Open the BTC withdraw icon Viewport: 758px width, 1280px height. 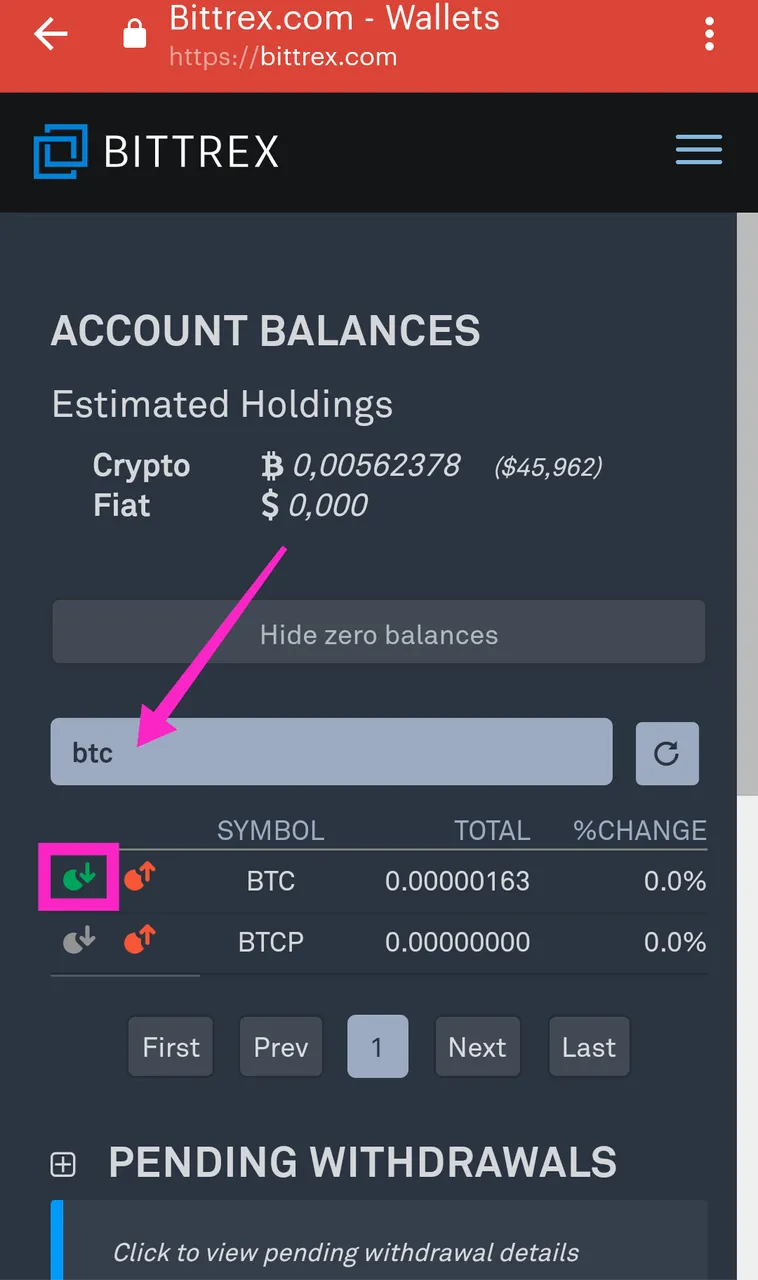[140, 878]
